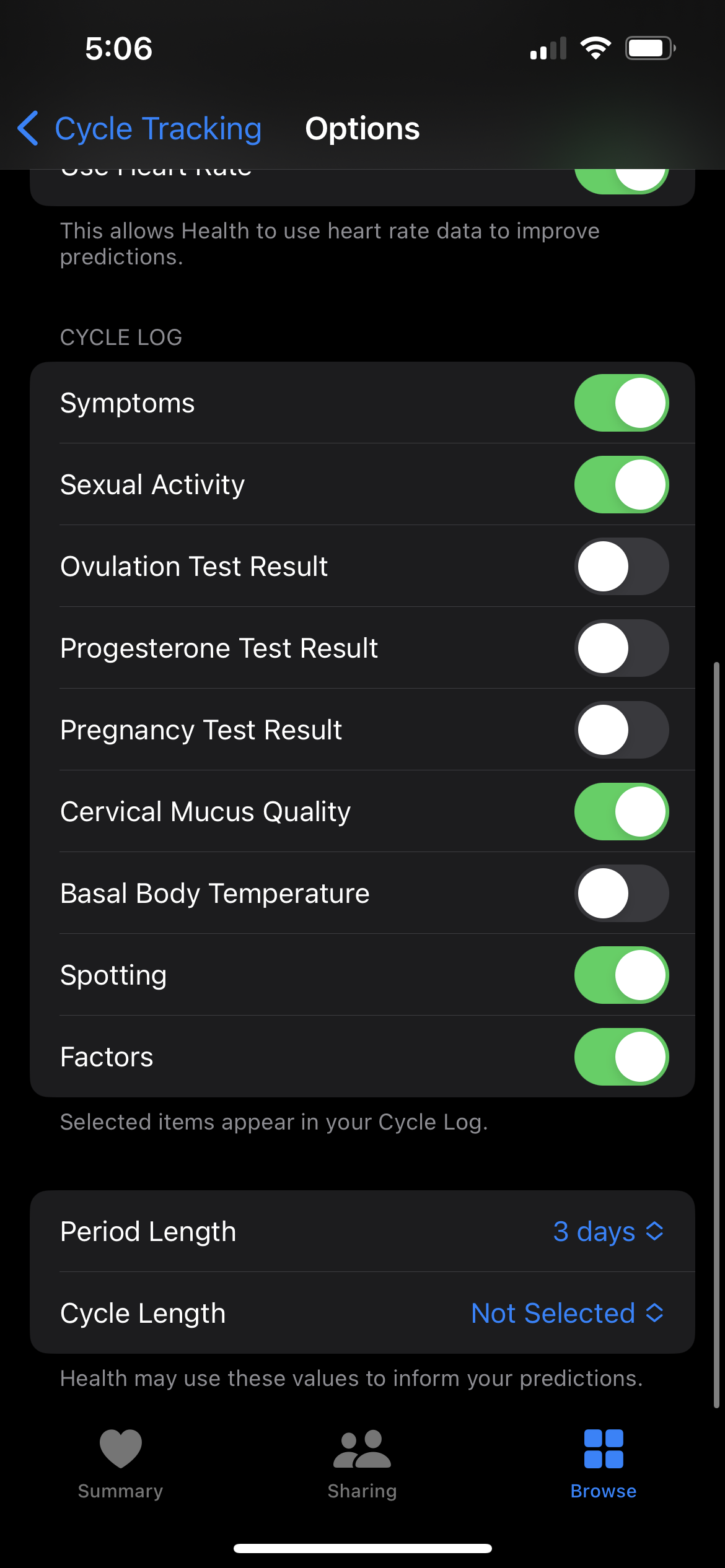Image resolution: width=725 pixels, height=1568 pixels.
Task: Enable Ovulation Test Result toggle
Action: click(x=622, y=567)
